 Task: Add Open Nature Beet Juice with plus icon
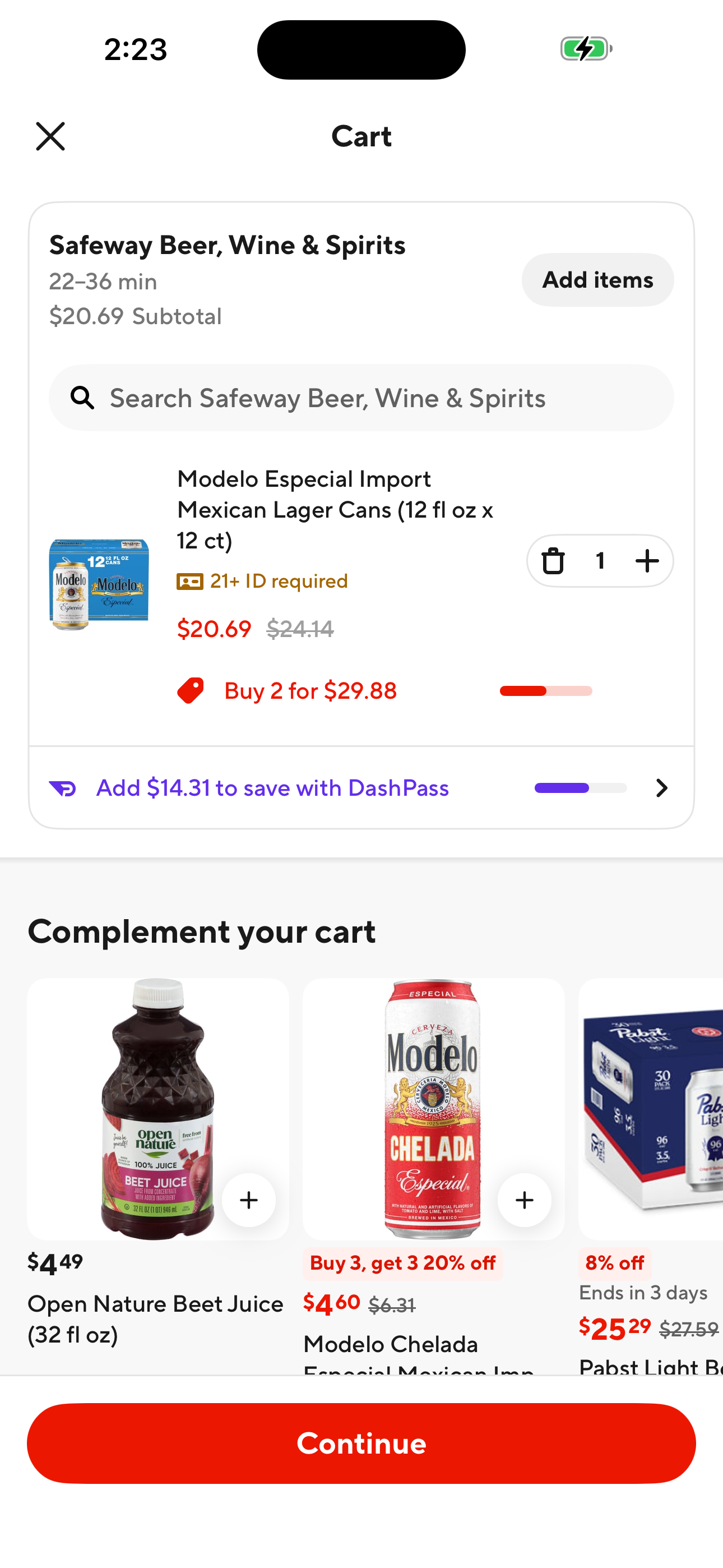pos(248,1200)
